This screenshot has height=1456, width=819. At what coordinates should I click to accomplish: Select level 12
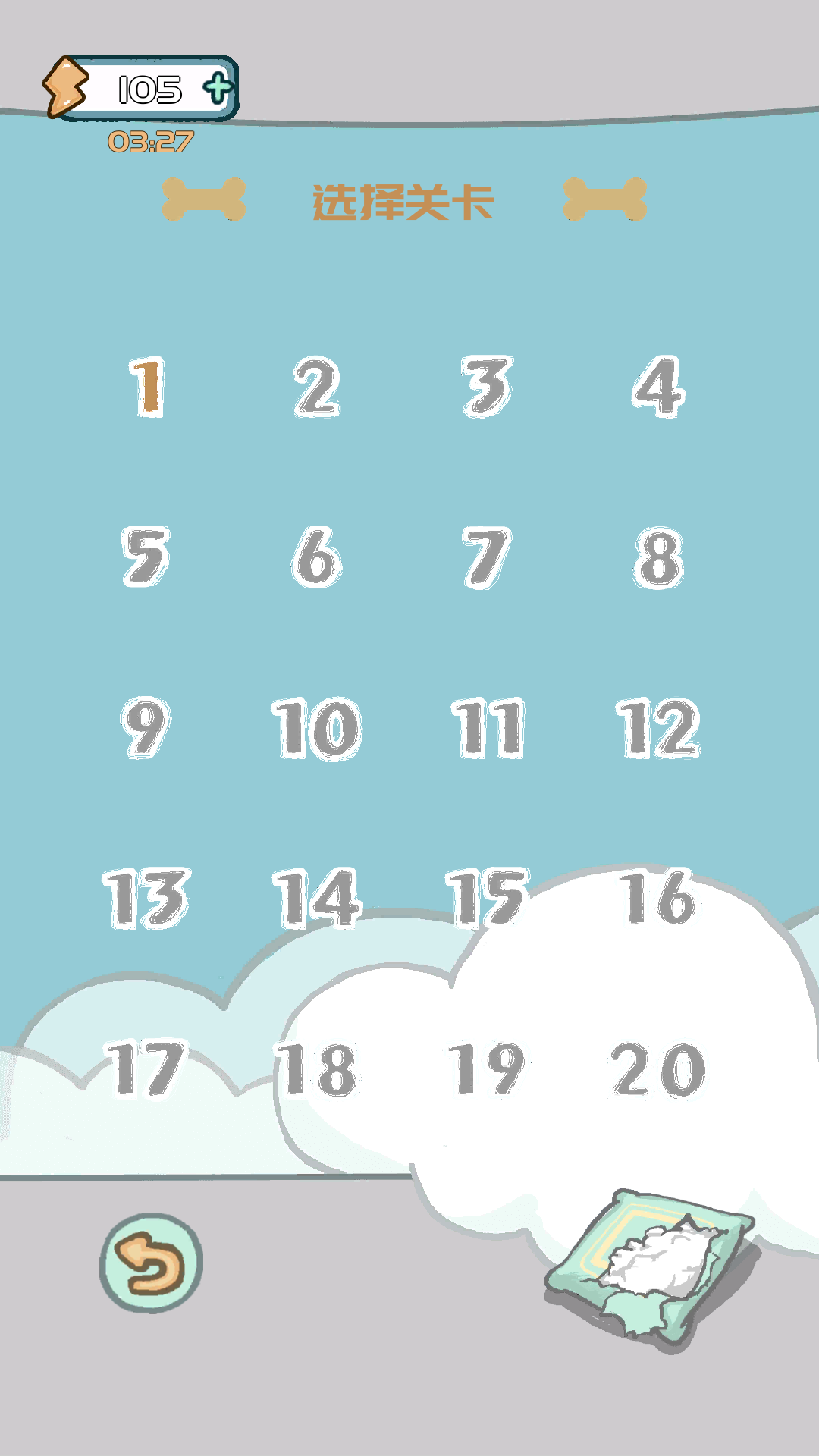pyautogui.click(x=658, y=728)
